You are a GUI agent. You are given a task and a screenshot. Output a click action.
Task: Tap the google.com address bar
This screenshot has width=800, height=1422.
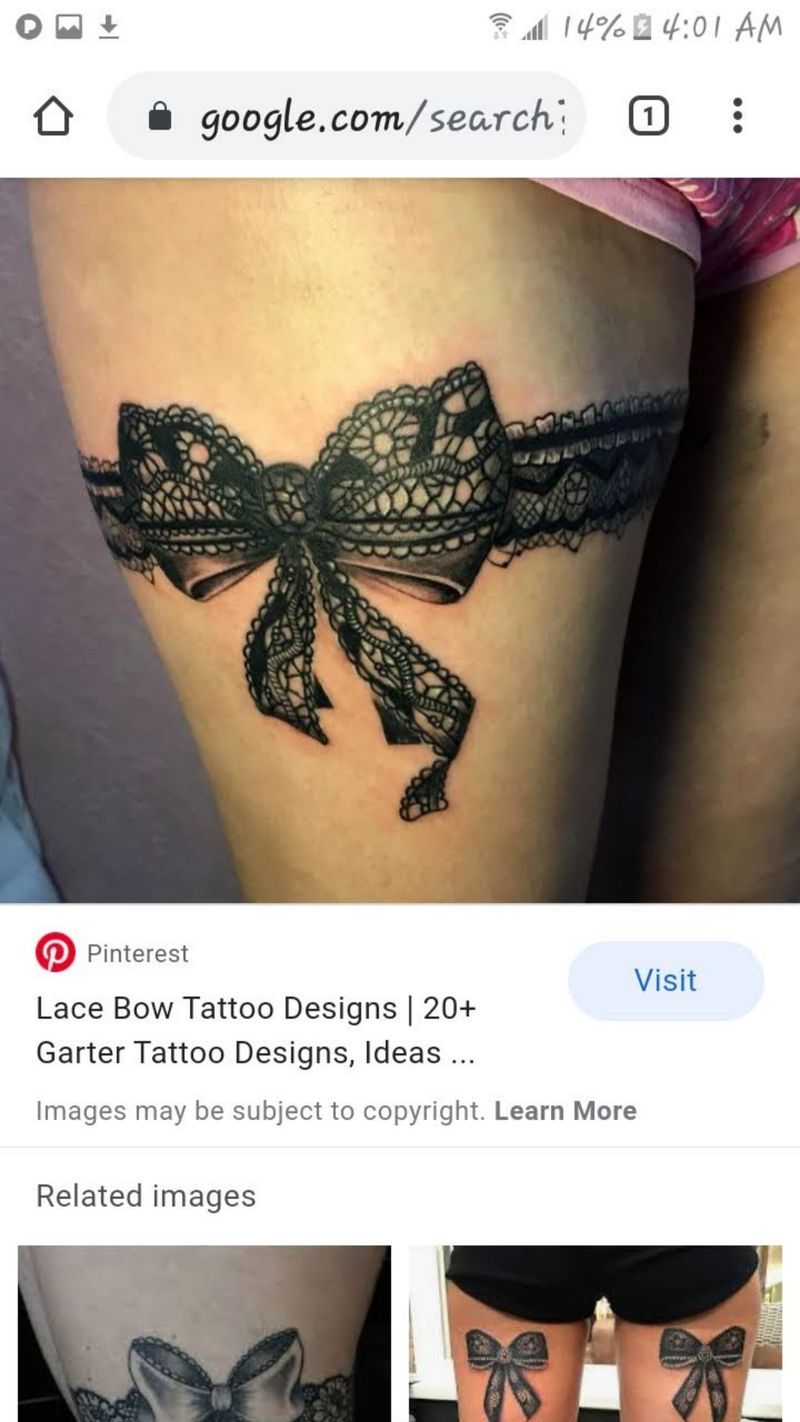coord(346,117)
